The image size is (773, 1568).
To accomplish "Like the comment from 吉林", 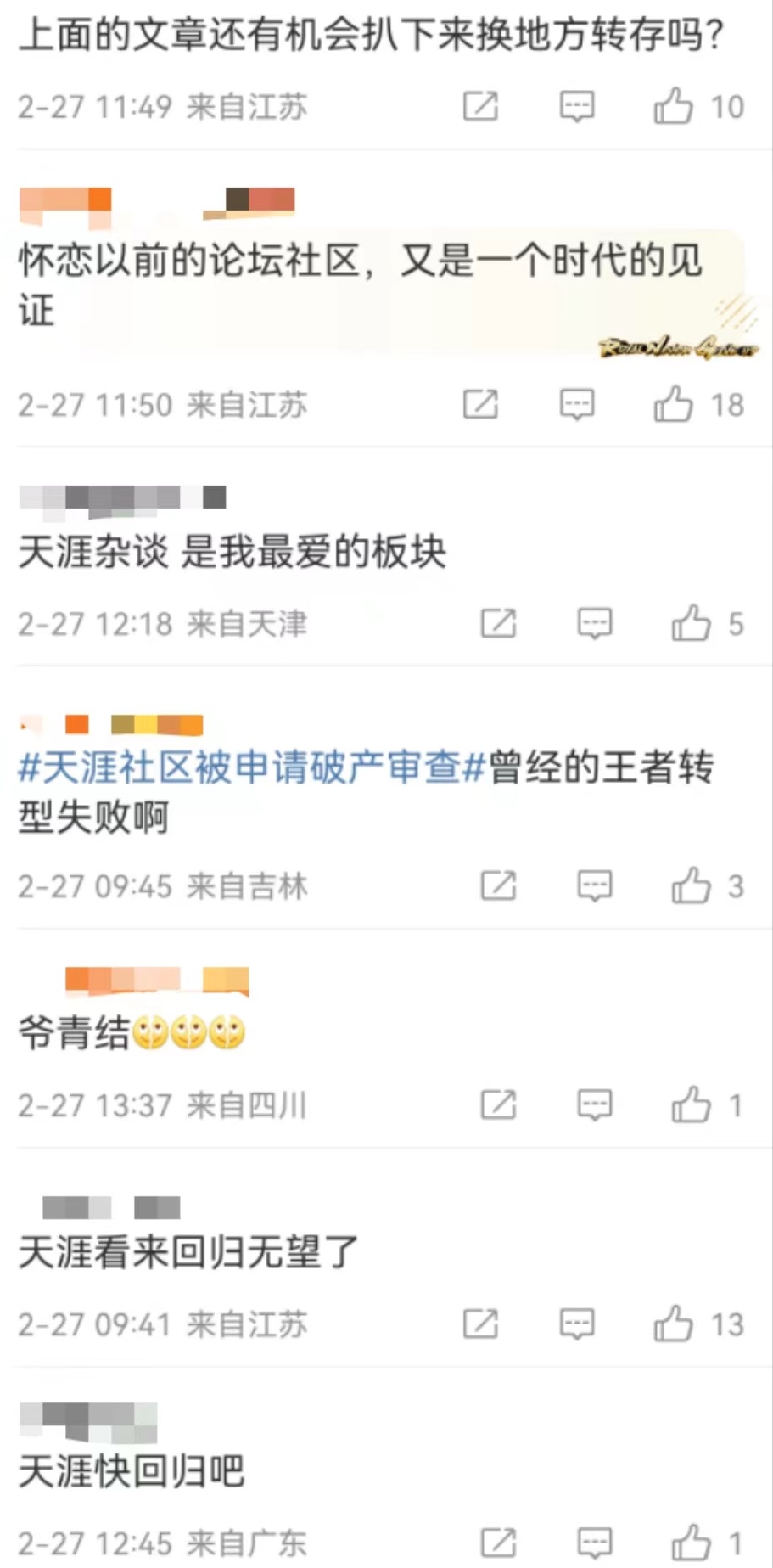I will pos(691,886).
